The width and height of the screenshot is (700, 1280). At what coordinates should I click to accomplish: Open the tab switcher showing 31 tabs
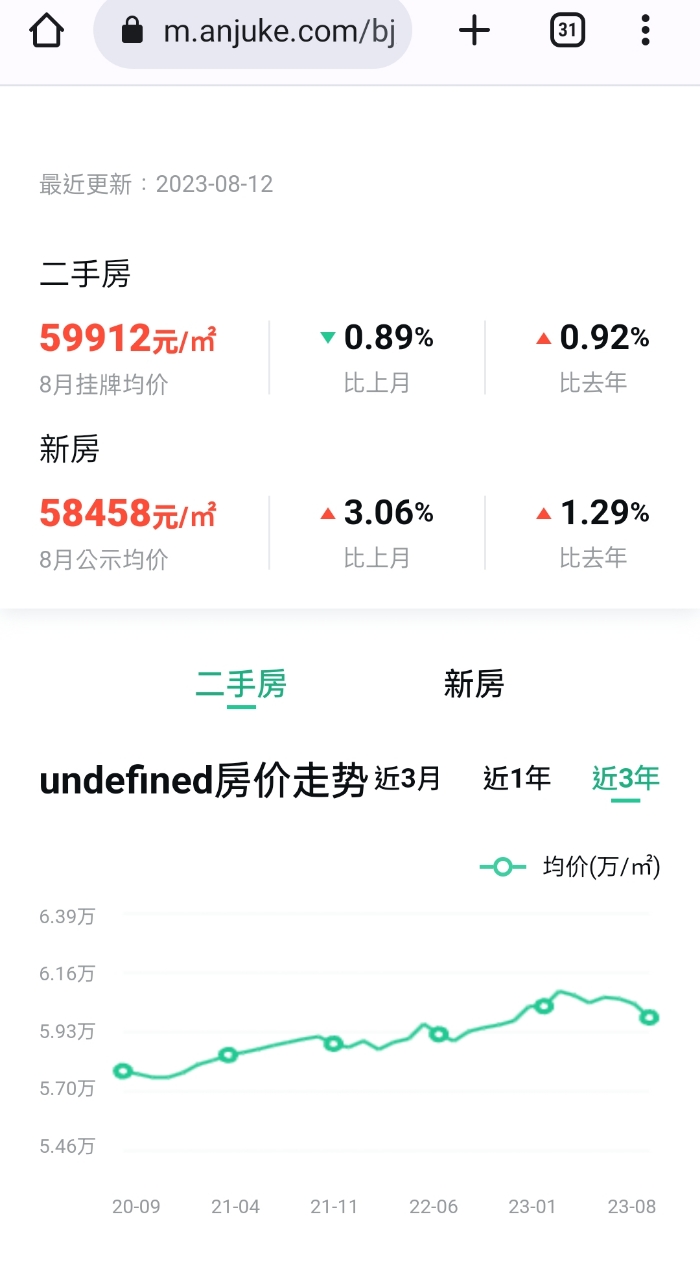567,32
